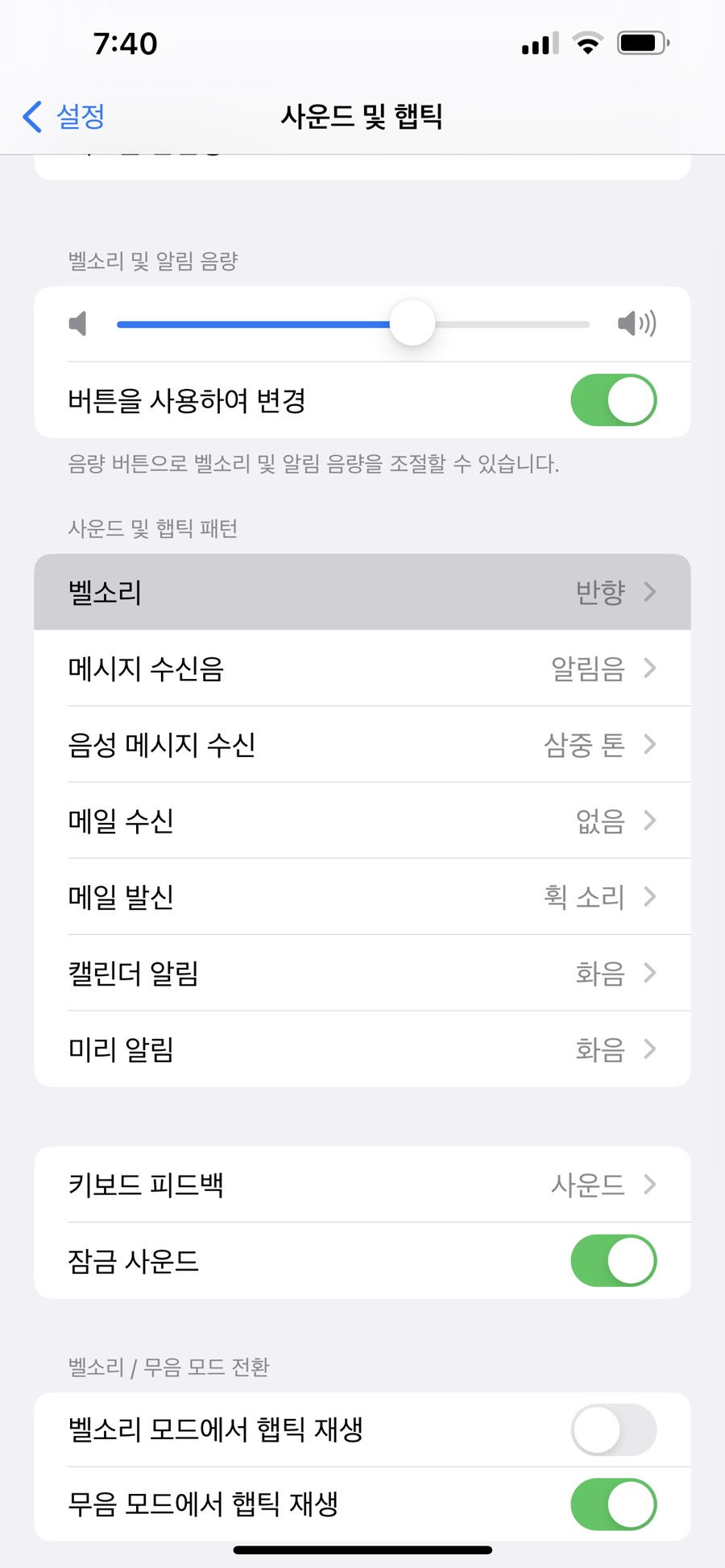The image size is (725, 1568).
Task: Open 메일 수신 sound settings
Action: (x=362, y=821)
